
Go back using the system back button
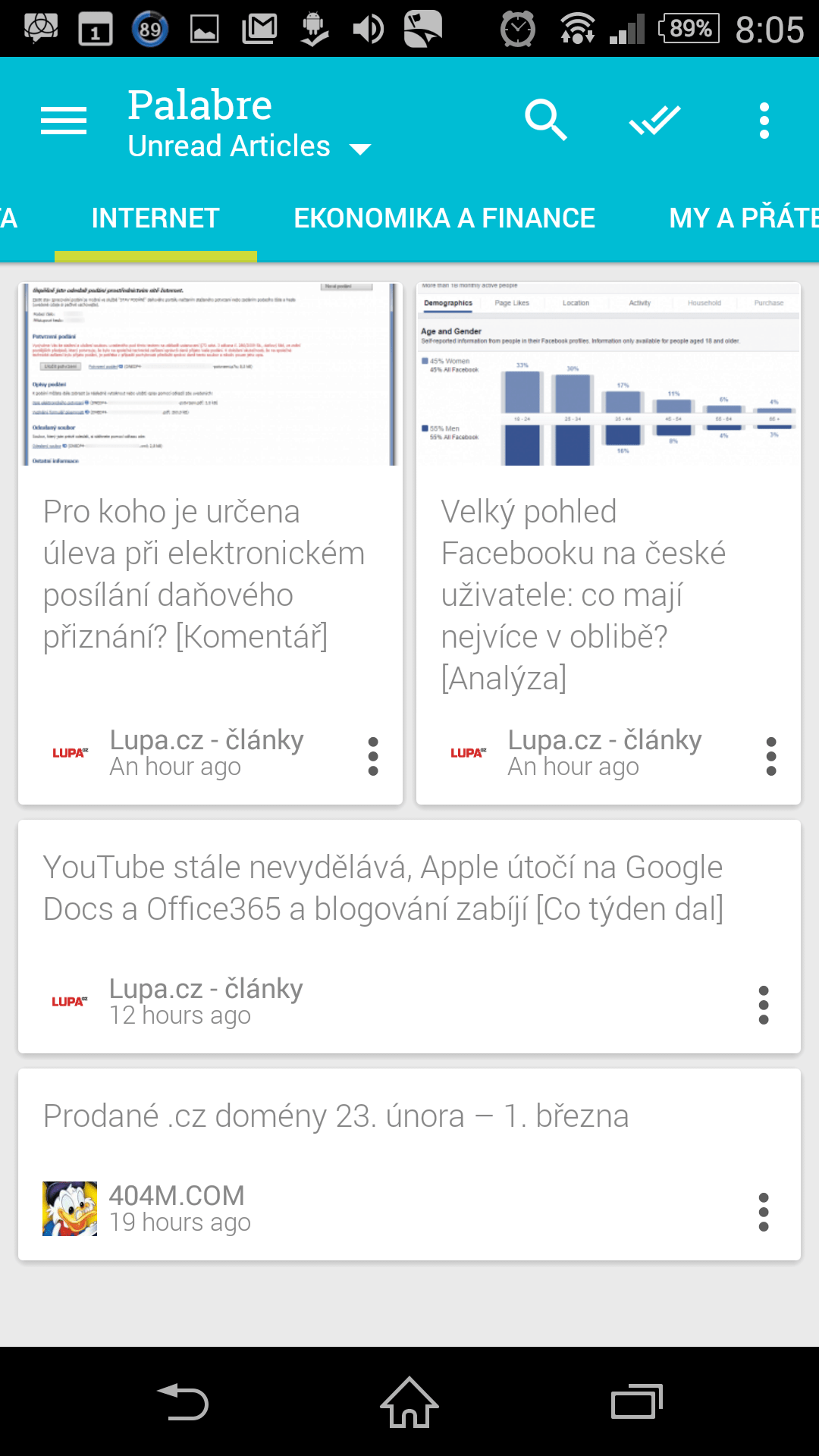[182, 1401]
